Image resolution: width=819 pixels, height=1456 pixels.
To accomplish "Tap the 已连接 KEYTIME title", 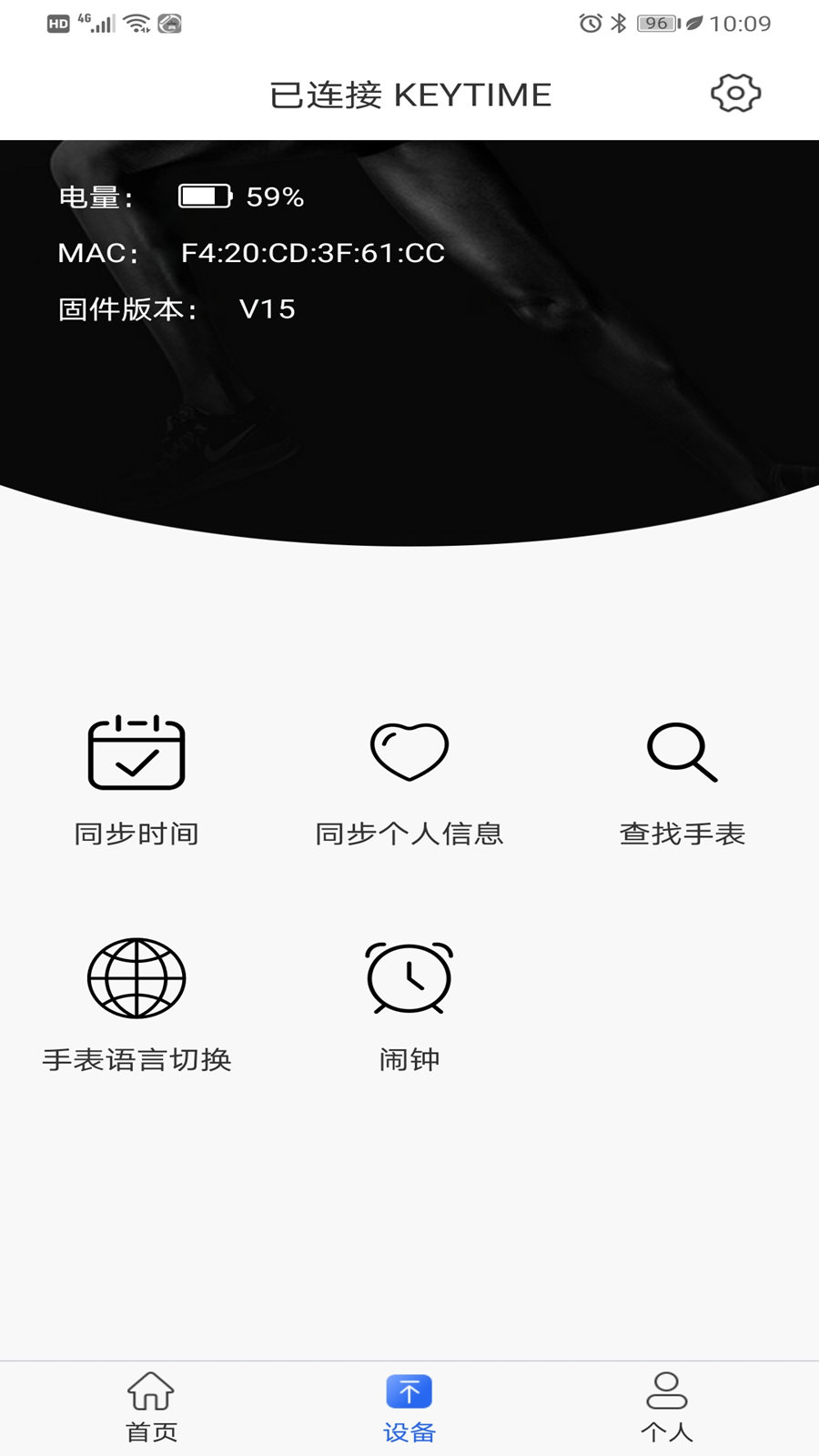I will 411,94.
